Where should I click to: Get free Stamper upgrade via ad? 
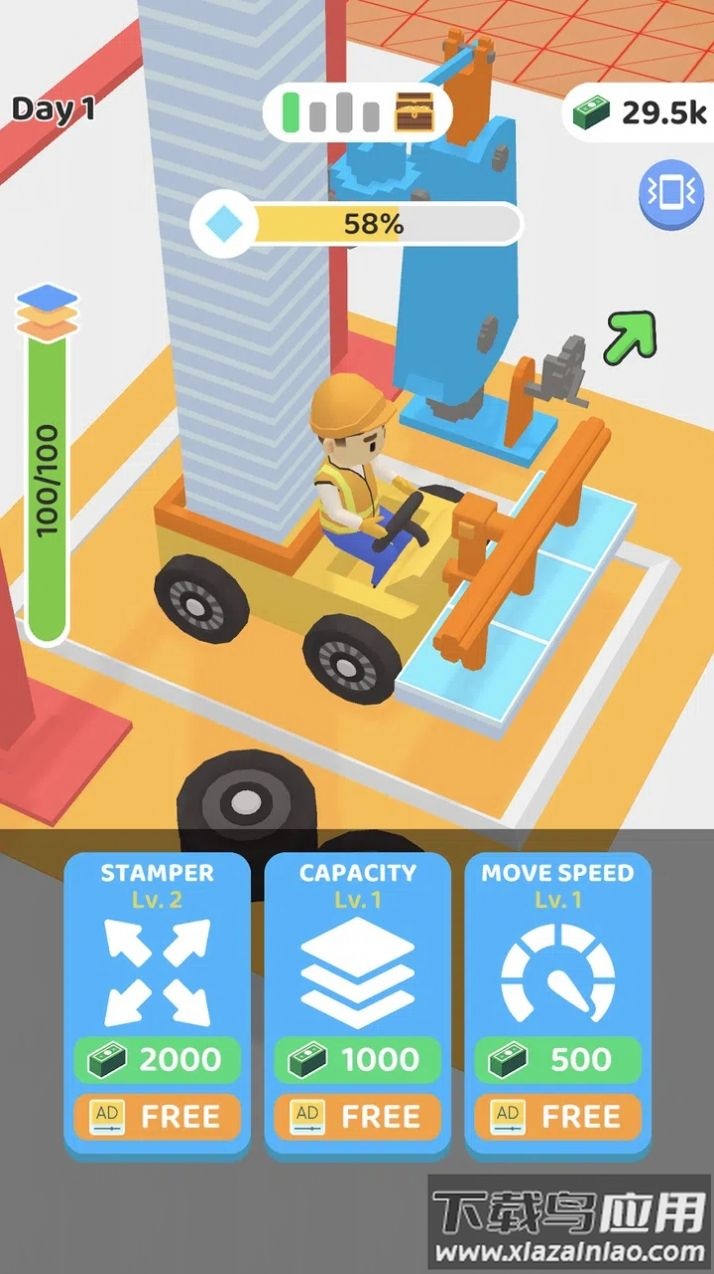coord(158,1116)
